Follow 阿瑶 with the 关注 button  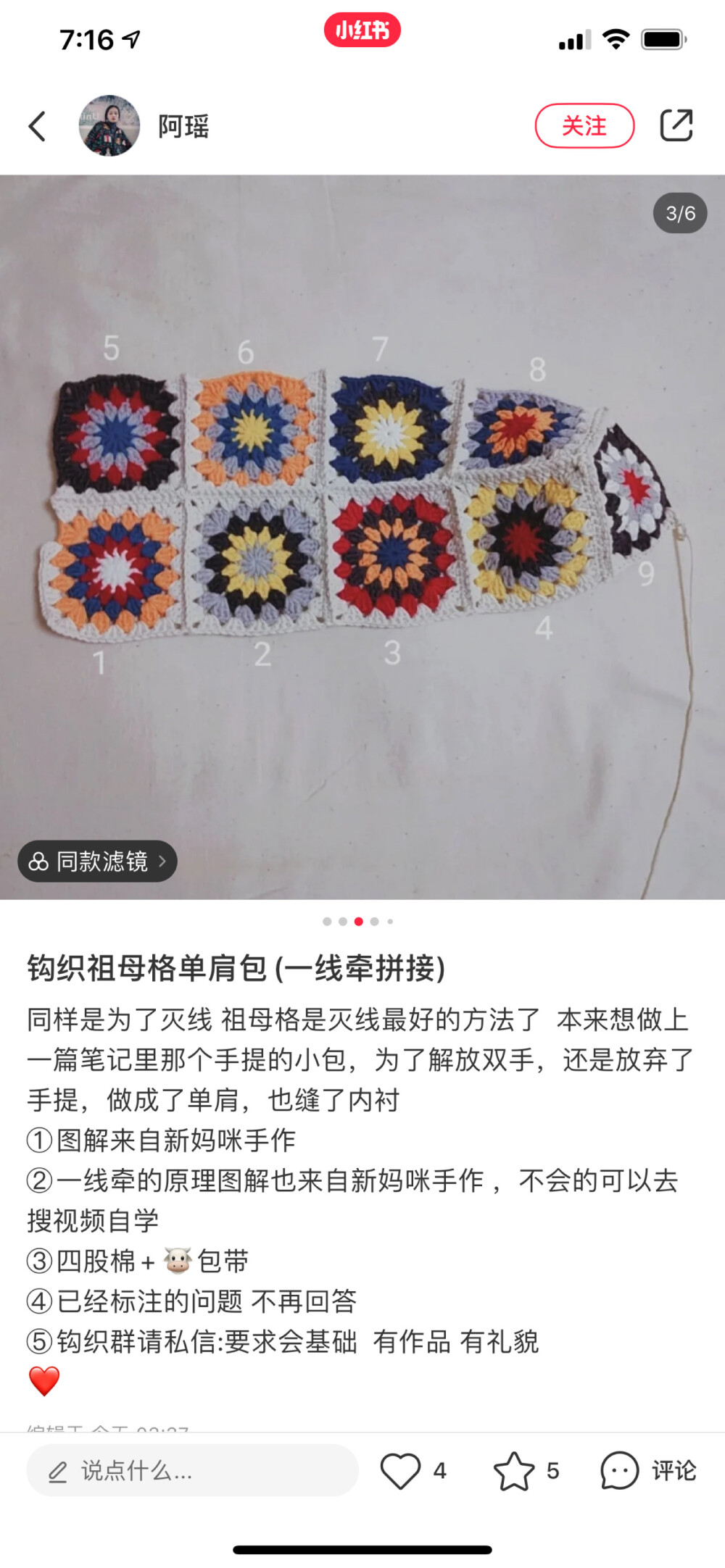(584, 125)
